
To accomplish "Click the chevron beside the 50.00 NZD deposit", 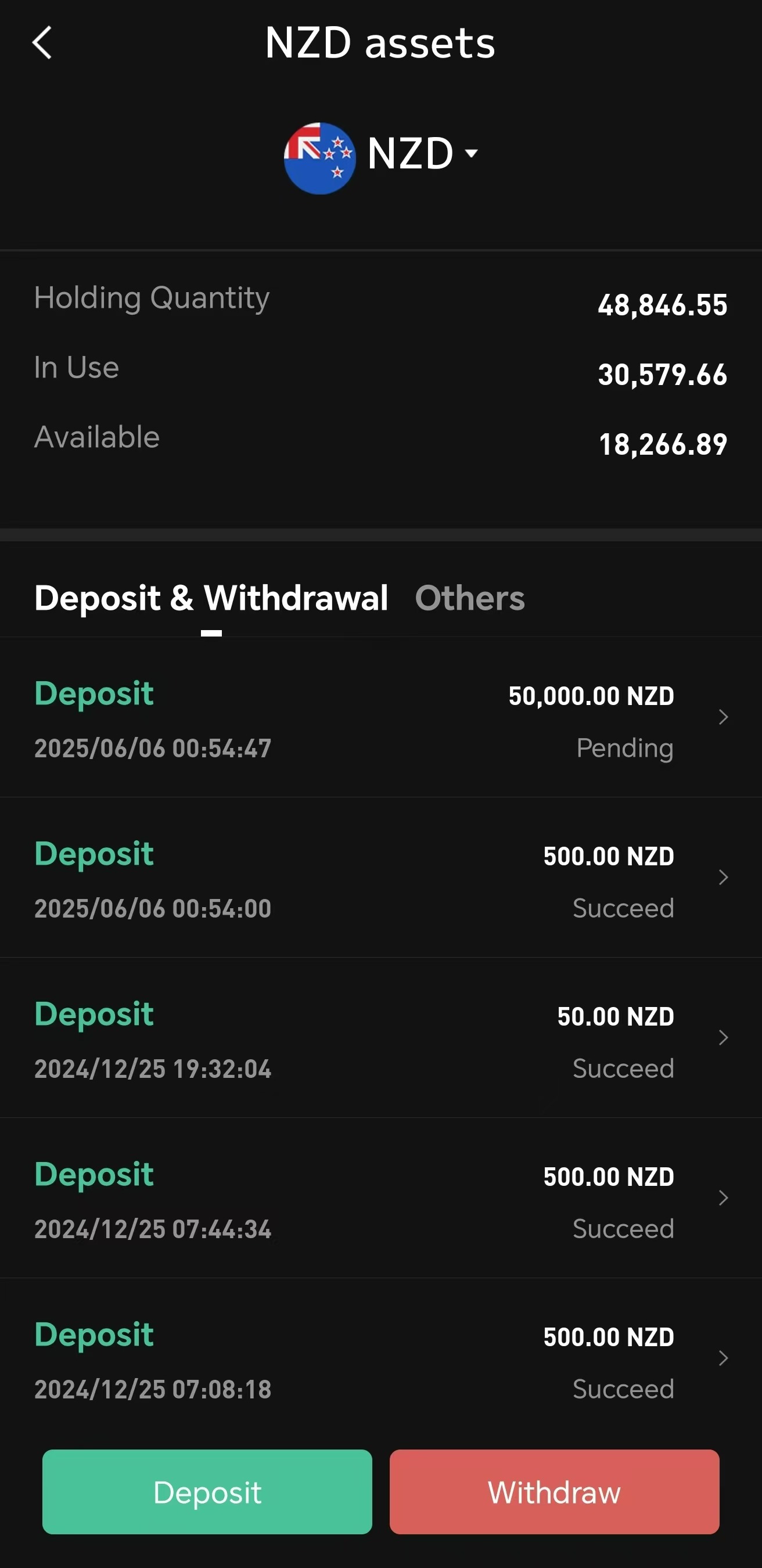I will (x=723, y=1038).
